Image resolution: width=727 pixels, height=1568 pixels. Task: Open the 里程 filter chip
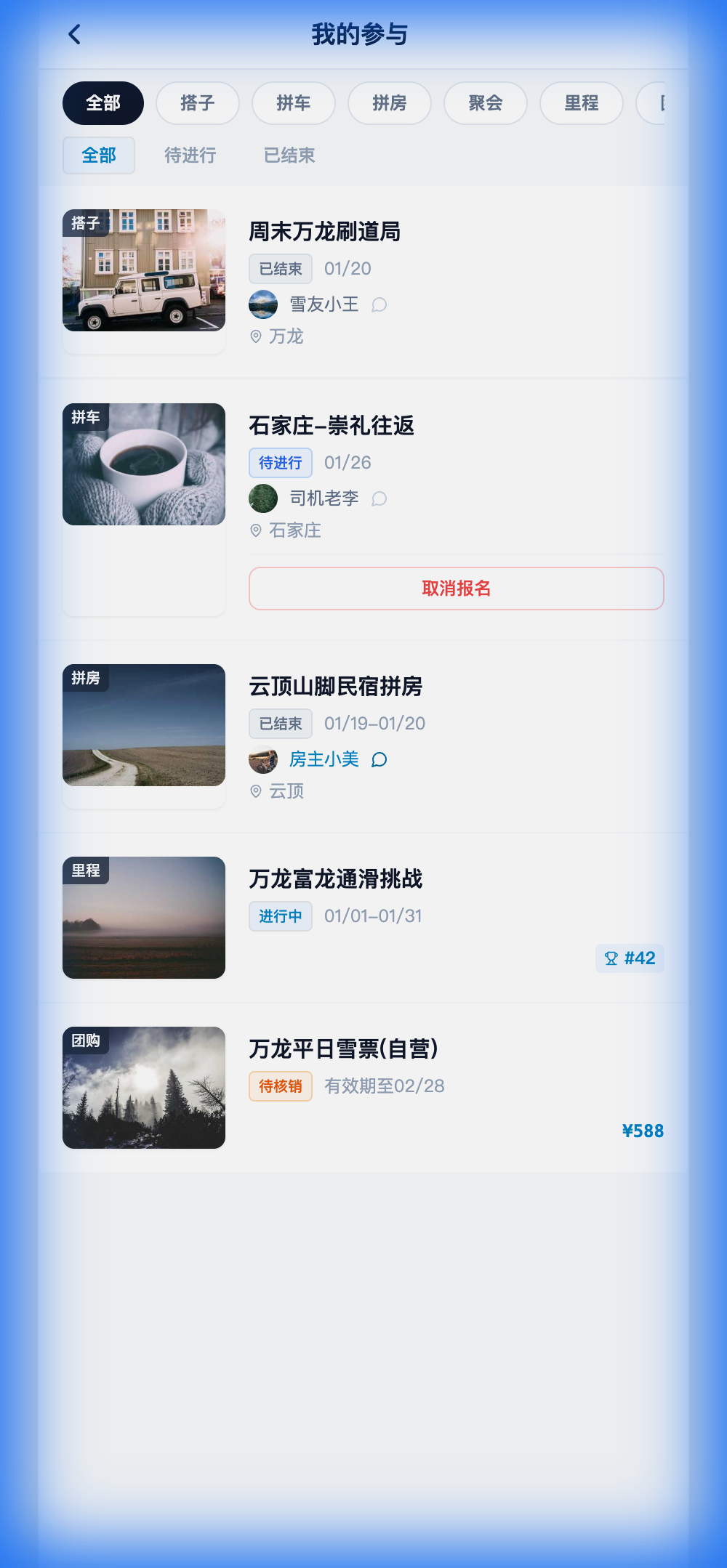[x=581, y=103]
